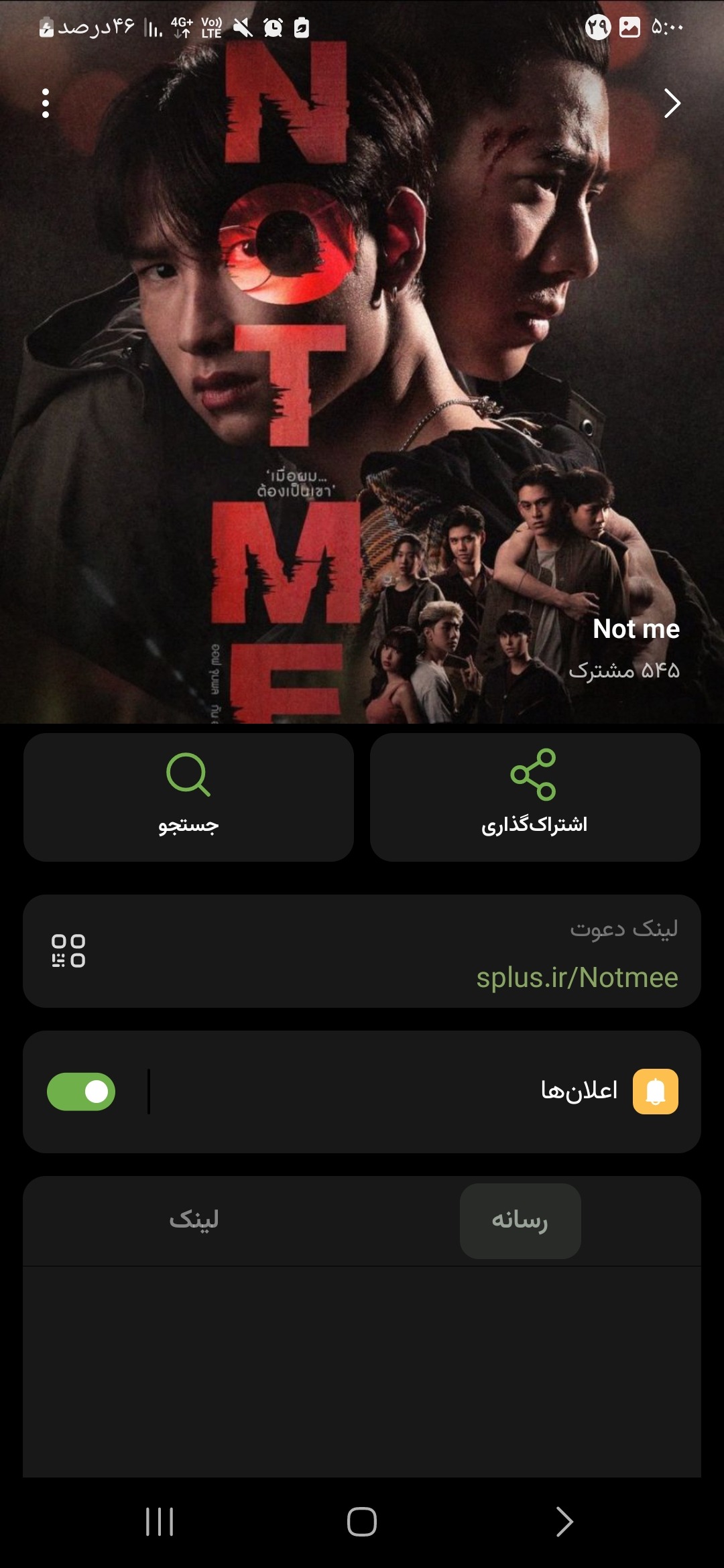Show the invite link QR code
The image size is (724, 1568).
tap(68, 951)
